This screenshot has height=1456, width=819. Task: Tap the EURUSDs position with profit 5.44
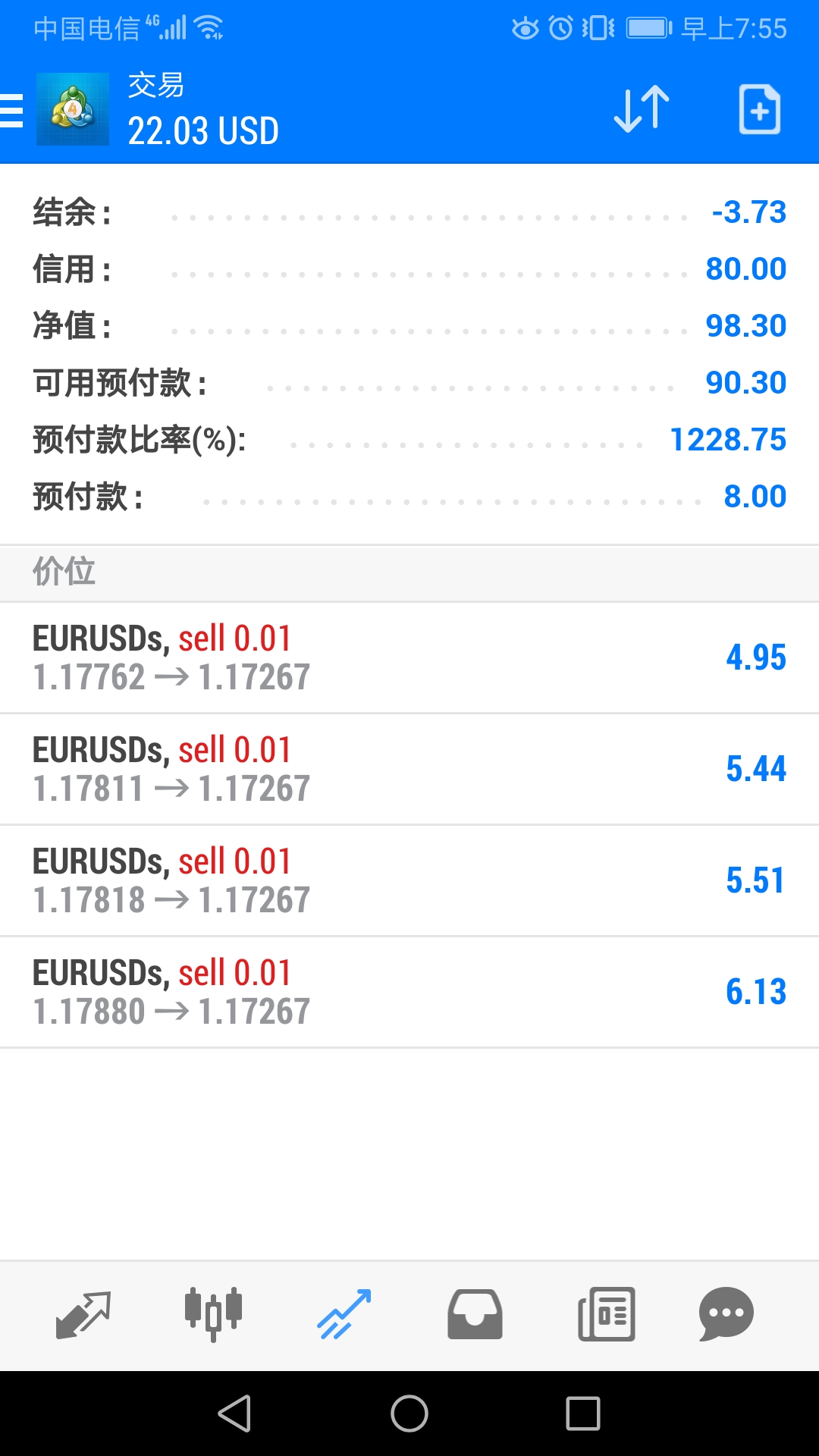click(409, 768)
